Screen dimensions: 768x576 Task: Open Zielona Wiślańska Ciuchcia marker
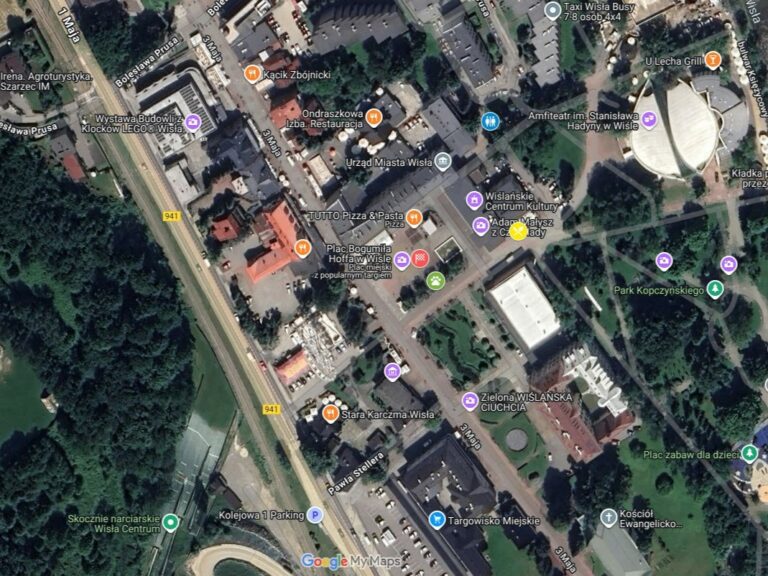coord(469,401)
